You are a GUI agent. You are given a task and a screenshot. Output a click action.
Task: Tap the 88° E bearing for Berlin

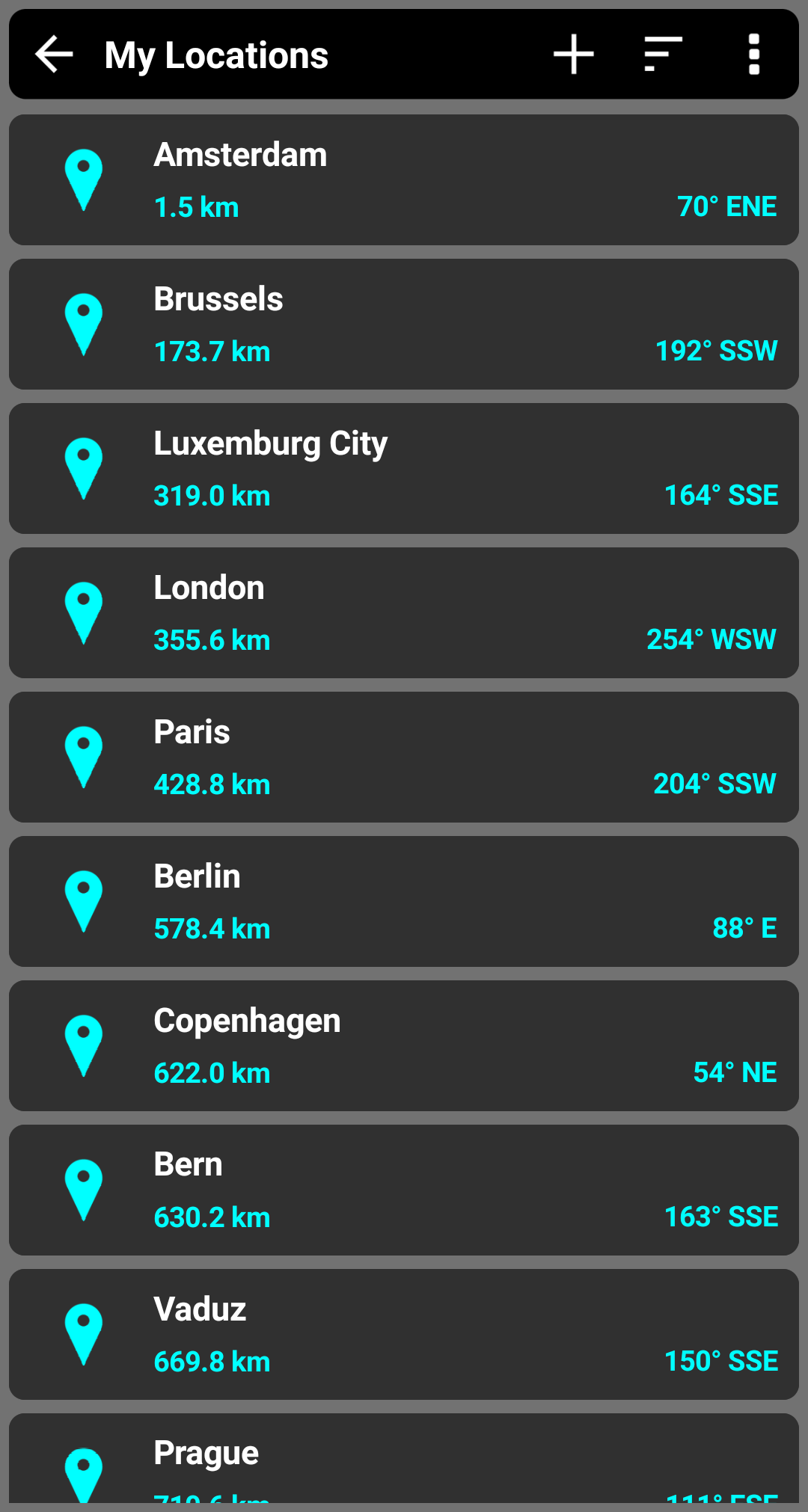click(x=744, y=927)
